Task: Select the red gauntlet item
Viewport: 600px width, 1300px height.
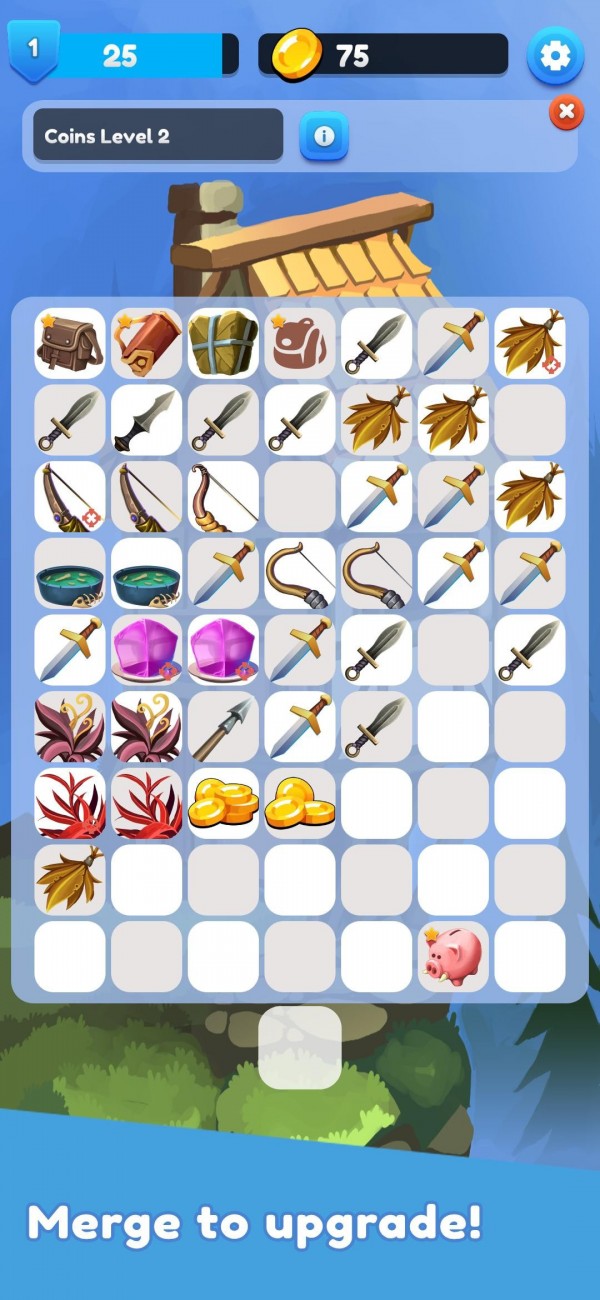Action: (146, 343)
